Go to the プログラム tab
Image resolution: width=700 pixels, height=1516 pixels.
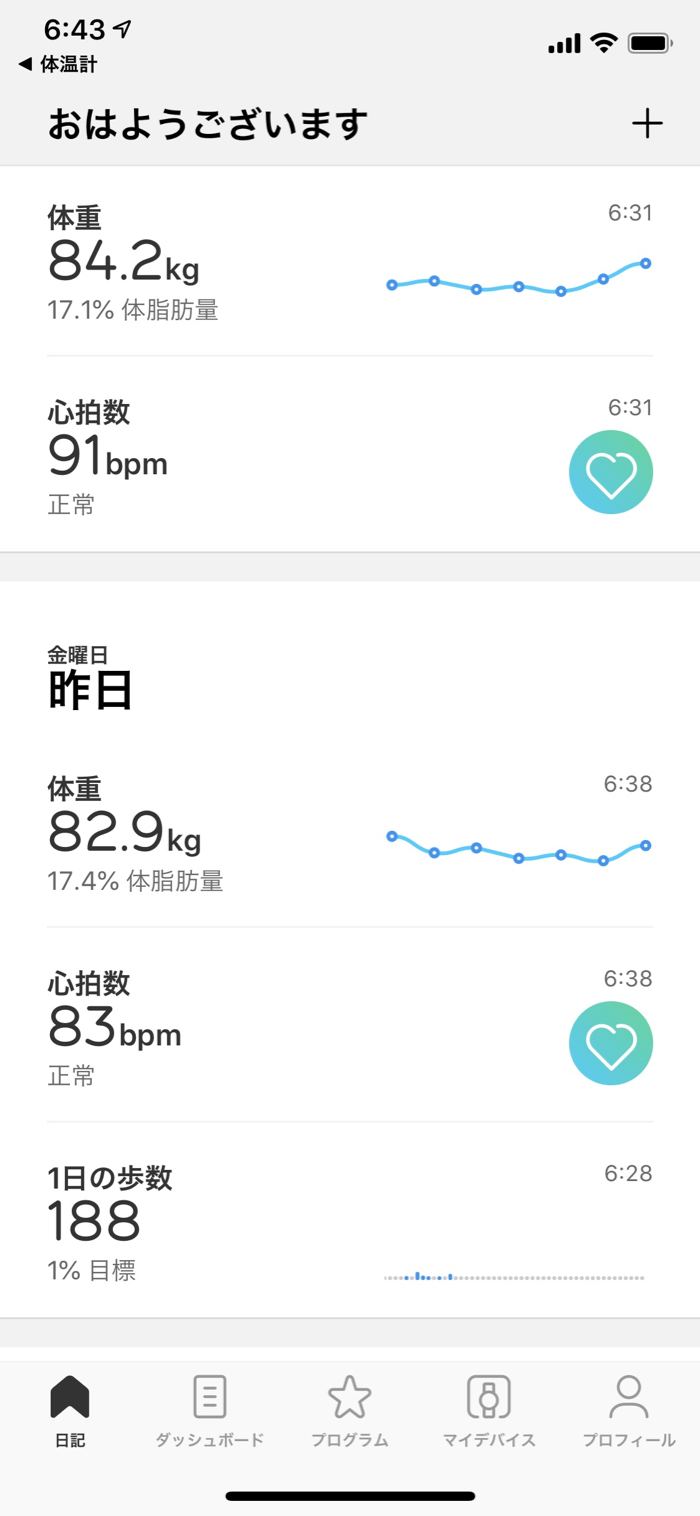(349, 1411)
